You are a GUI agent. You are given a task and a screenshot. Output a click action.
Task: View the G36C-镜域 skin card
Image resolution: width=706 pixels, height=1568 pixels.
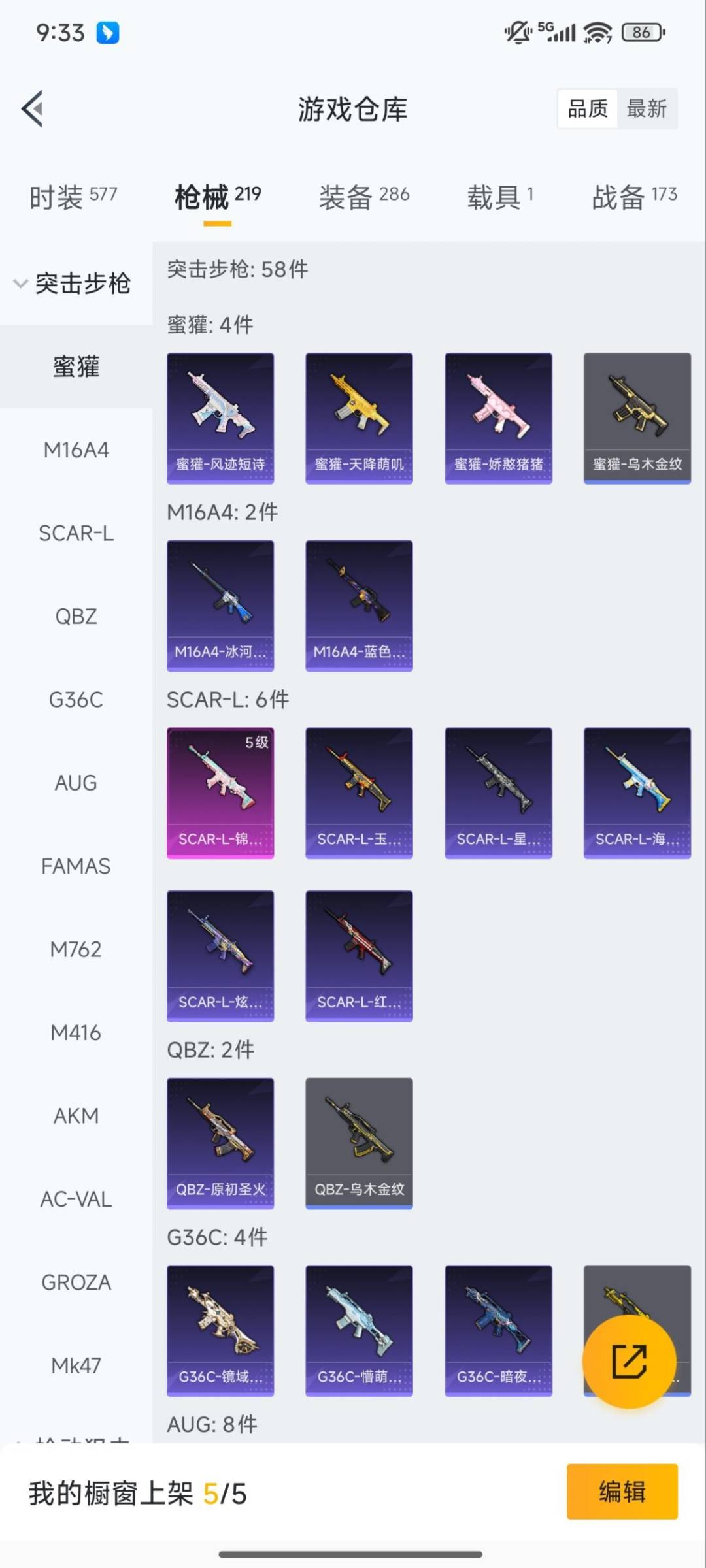220,1330
